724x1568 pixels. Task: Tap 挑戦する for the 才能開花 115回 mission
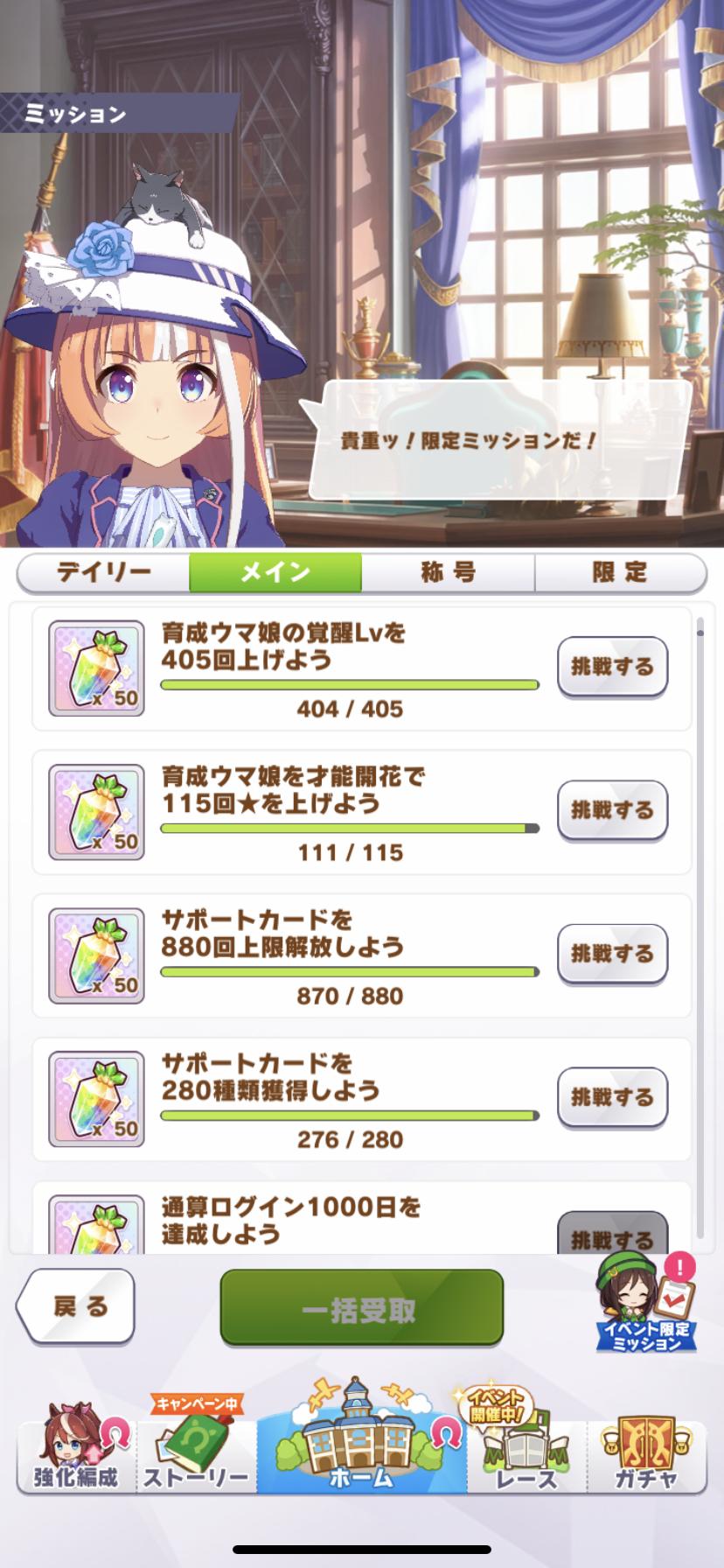coord(612,810)
